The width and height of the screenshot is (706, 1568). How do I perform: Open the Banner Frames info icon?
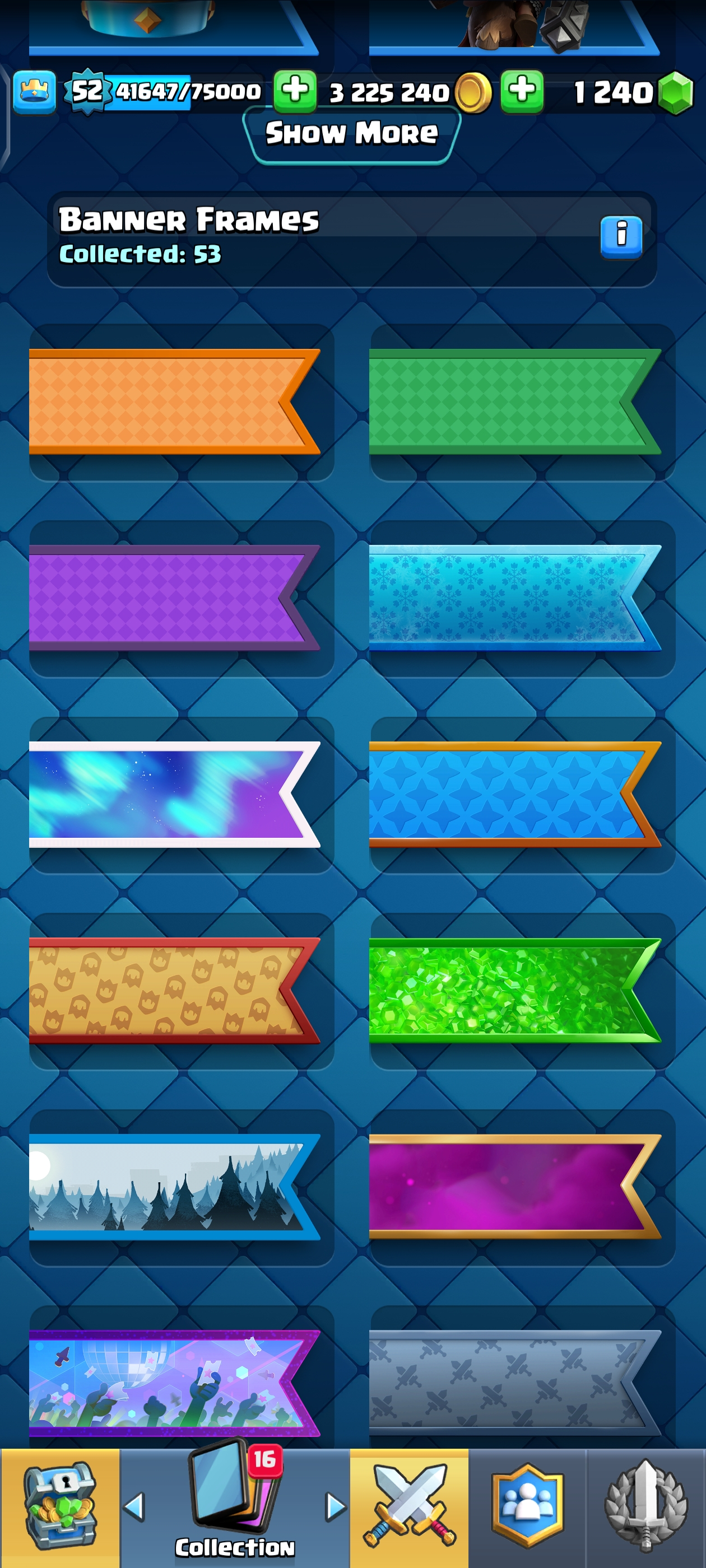(x=621, y=236)
